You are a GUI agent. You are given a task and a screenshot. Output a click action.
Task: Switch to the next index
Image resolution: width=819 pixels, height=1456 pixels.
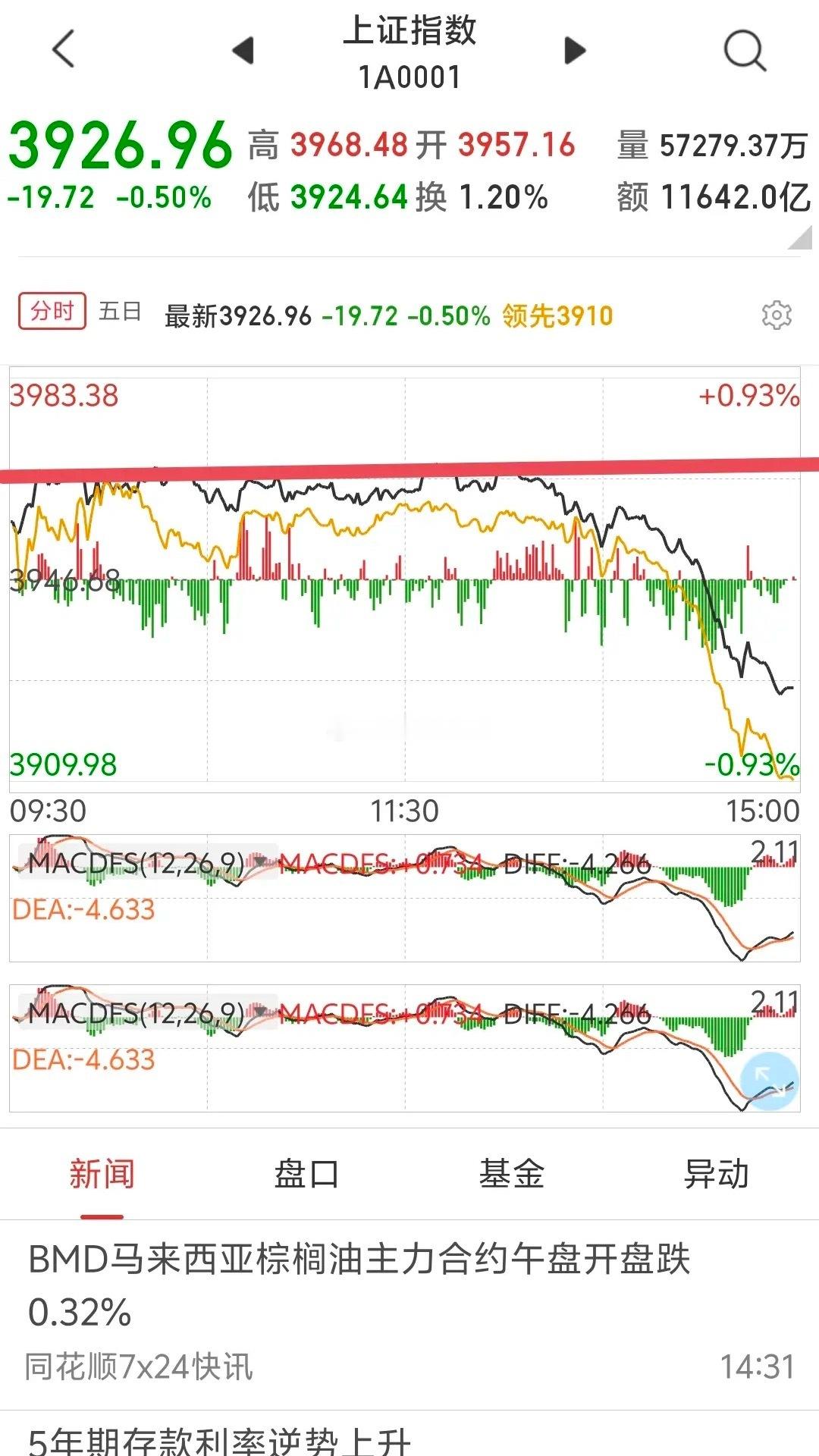point(576,50)
